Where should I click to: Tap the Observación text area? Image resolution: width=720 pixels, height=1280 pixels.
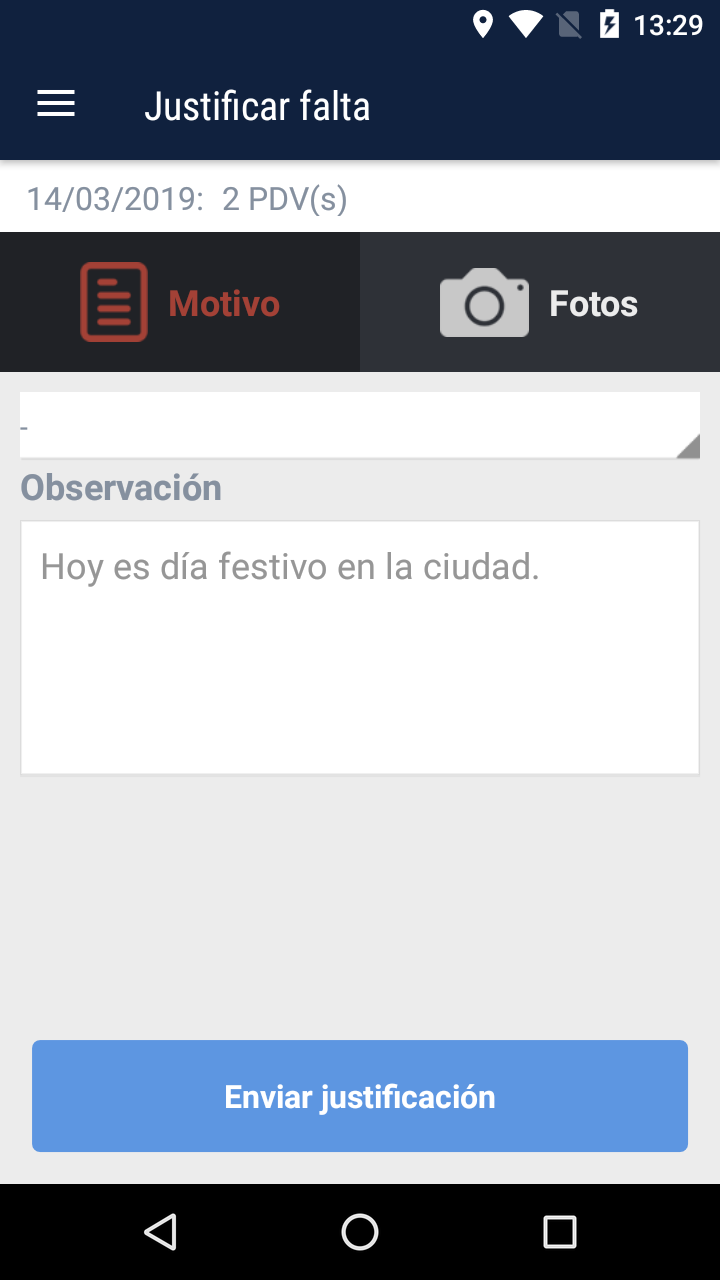(x=359, y=645)
